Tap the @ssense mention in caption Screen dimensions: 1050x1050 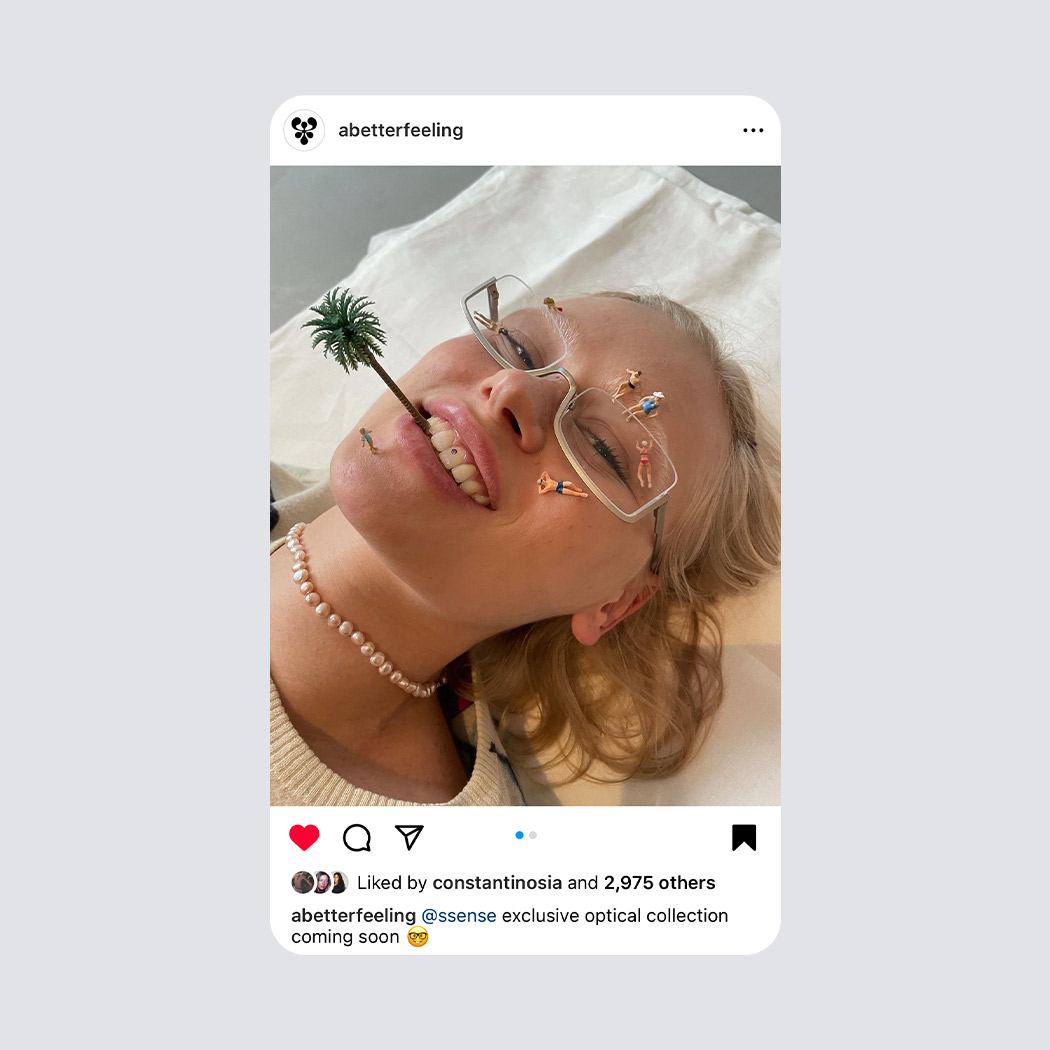pos(459,915)
